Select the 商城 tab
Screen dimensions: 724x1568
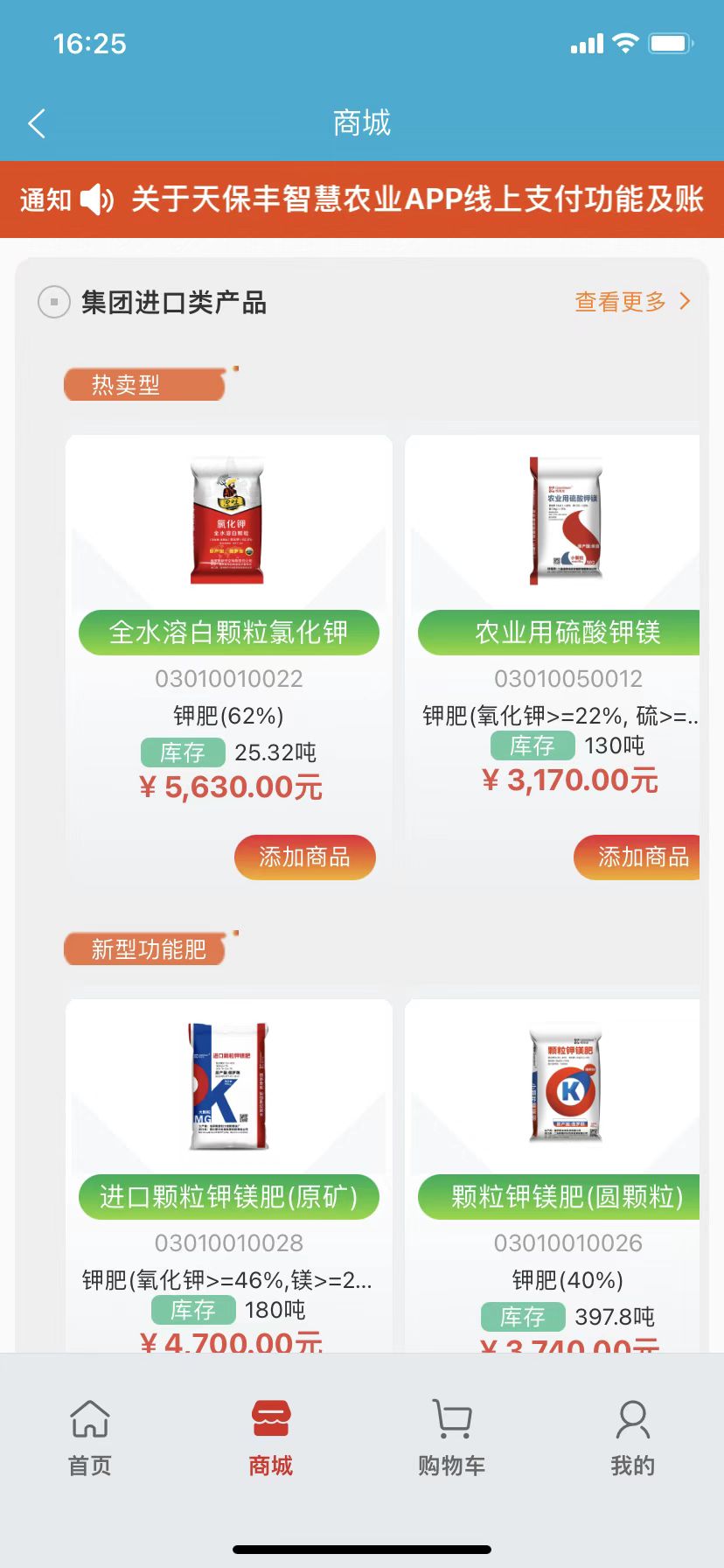tap(271, 1438)
